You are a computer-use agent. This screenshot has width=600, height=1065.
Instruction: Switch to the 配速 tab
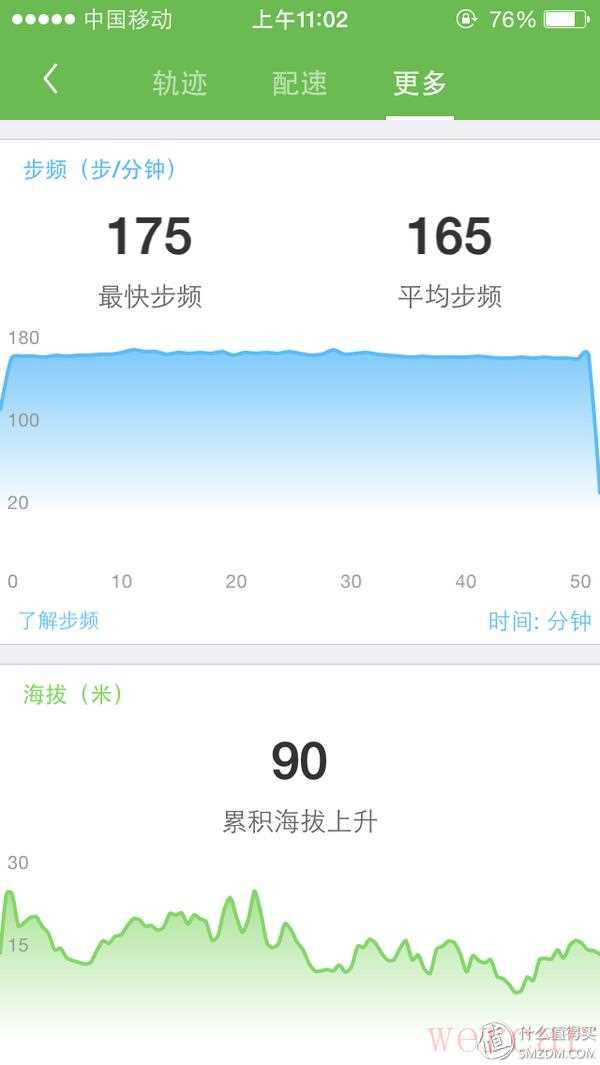click(x=300, y=83)
